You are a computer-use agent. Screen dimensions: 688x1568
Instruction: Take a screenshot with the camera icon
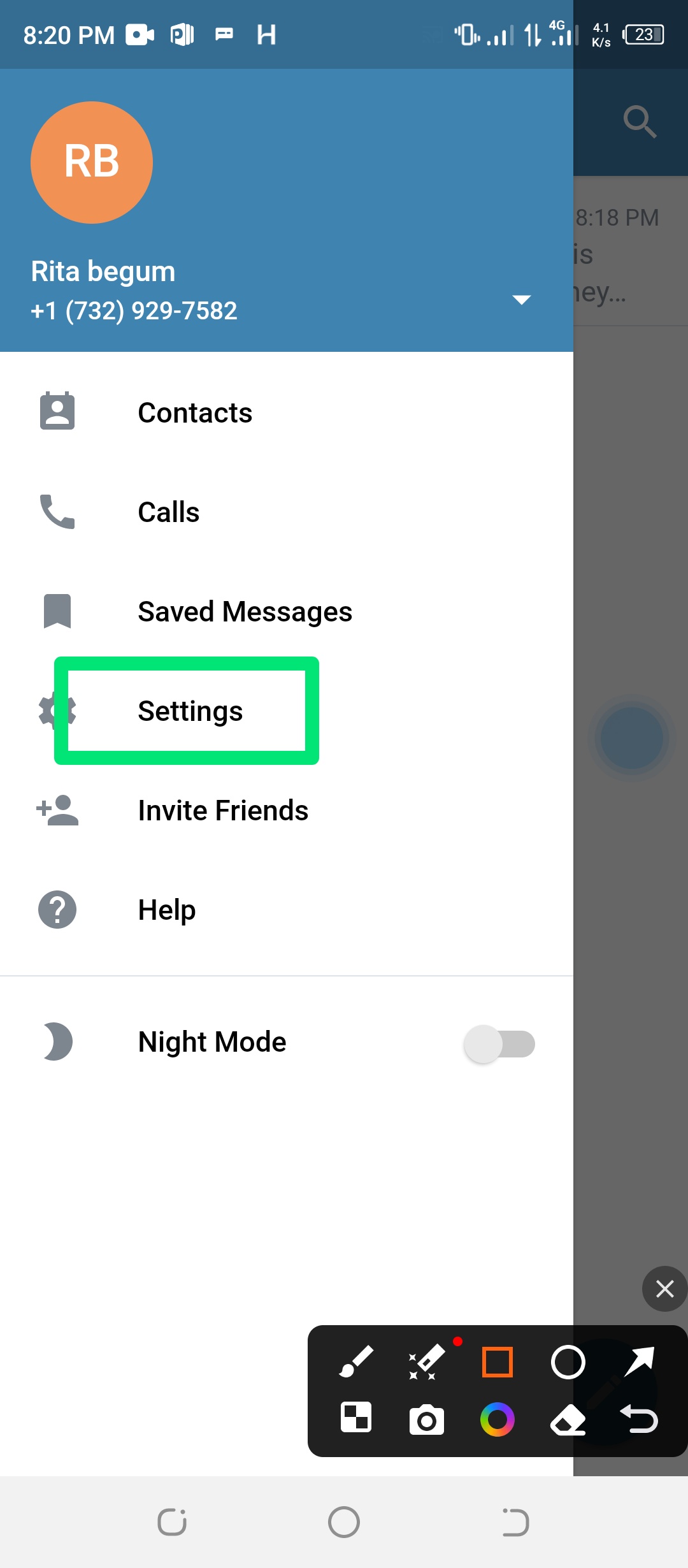tap(426, 1419)
